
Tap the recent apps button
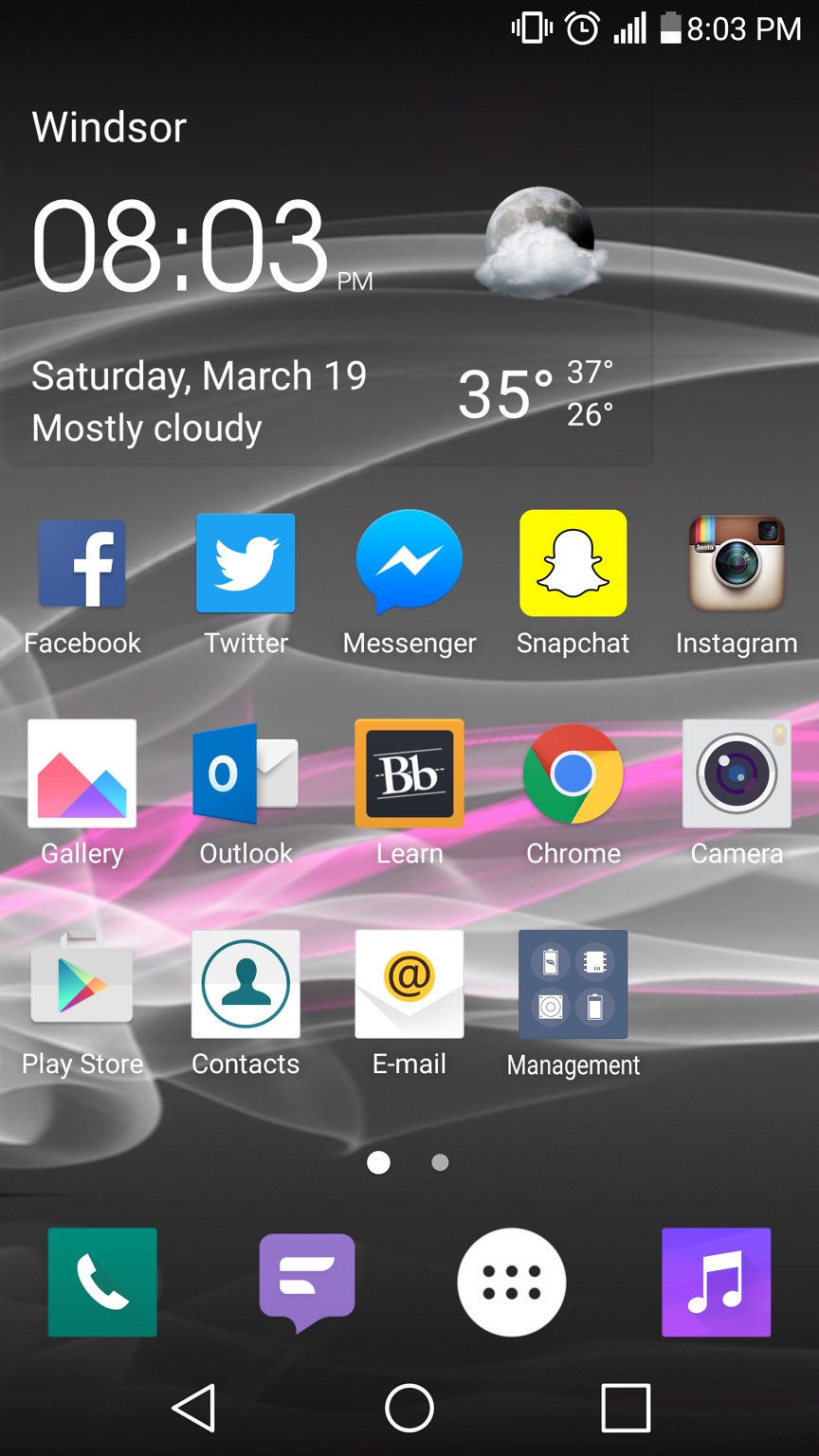click(626, 1408)
